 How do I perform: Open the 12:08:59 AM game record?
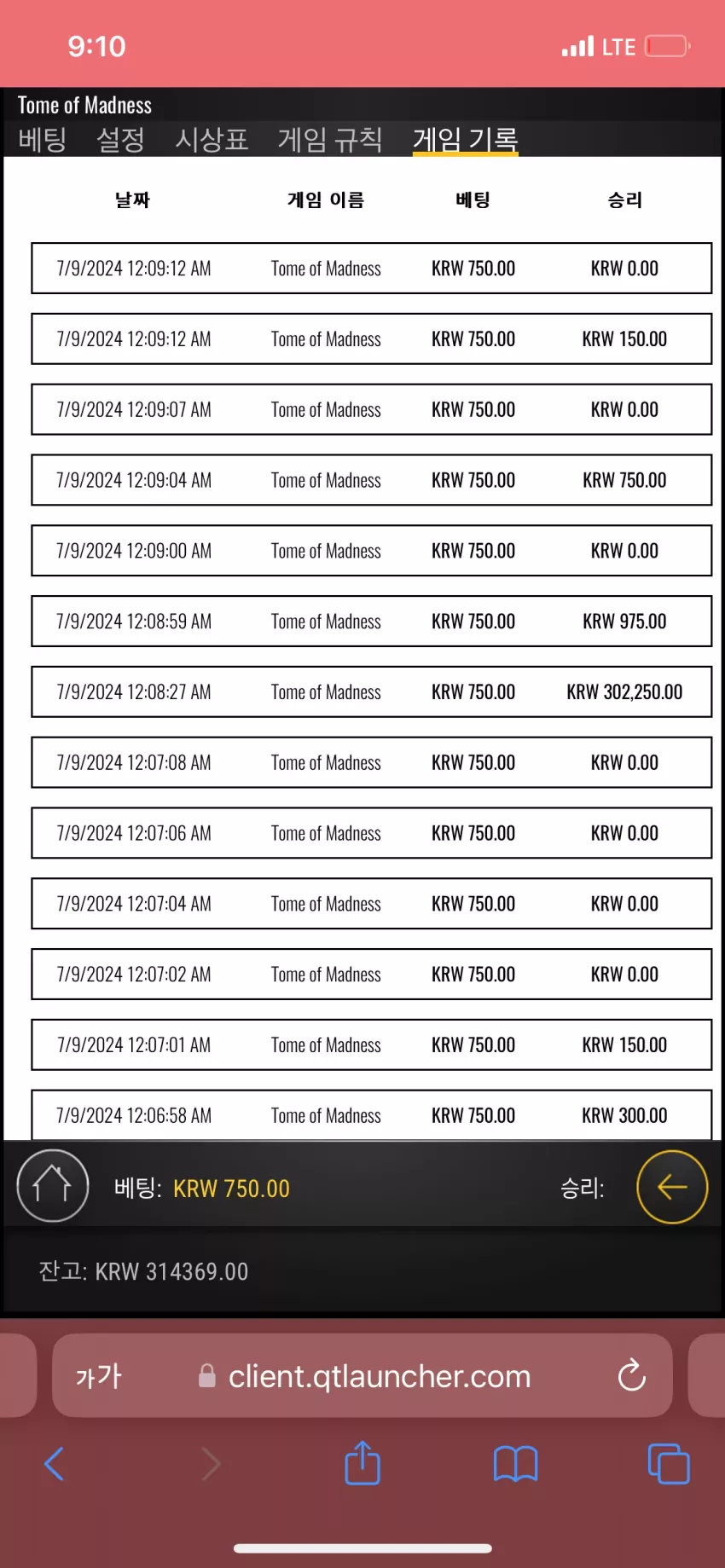coord(371,621)
